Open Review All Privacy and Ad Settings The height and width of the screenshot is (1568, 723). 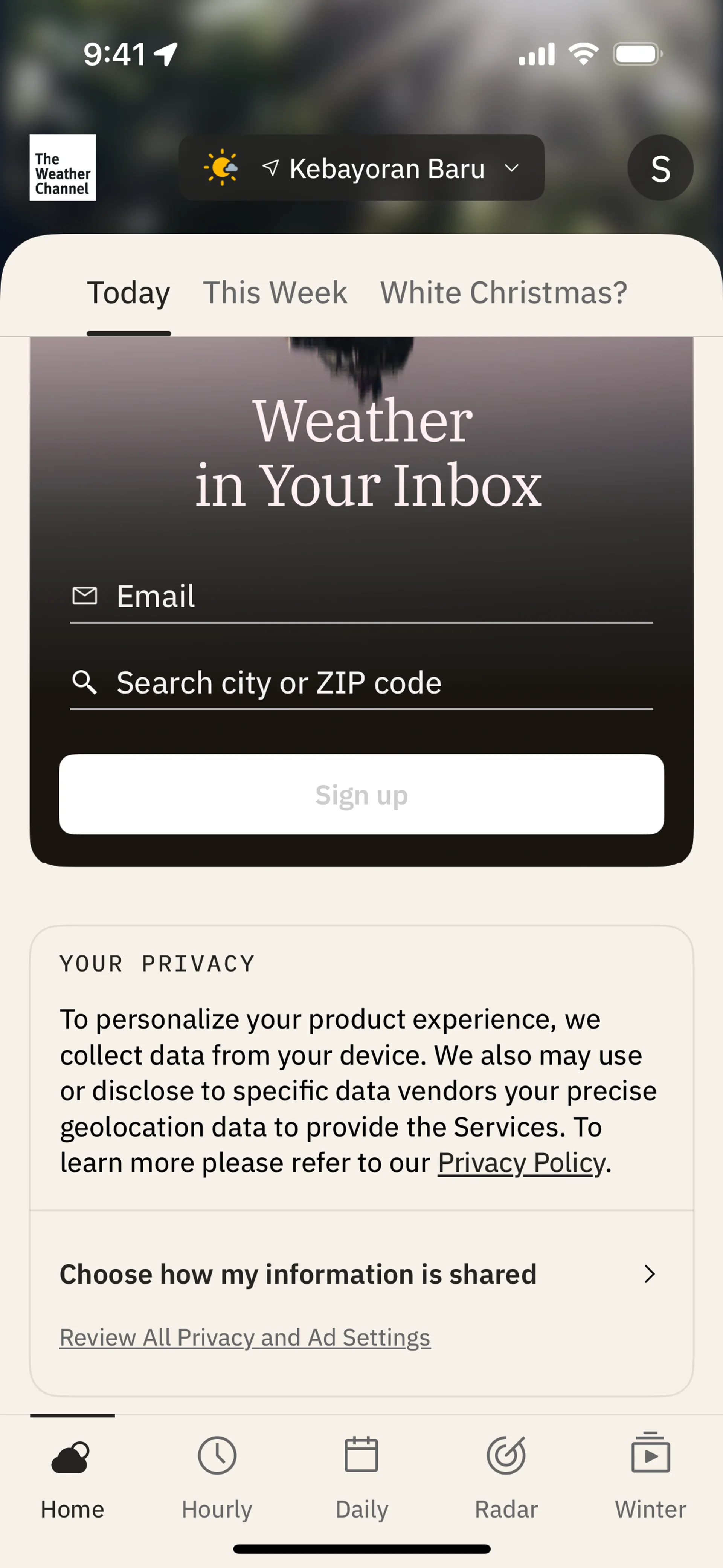(245, 1337)
